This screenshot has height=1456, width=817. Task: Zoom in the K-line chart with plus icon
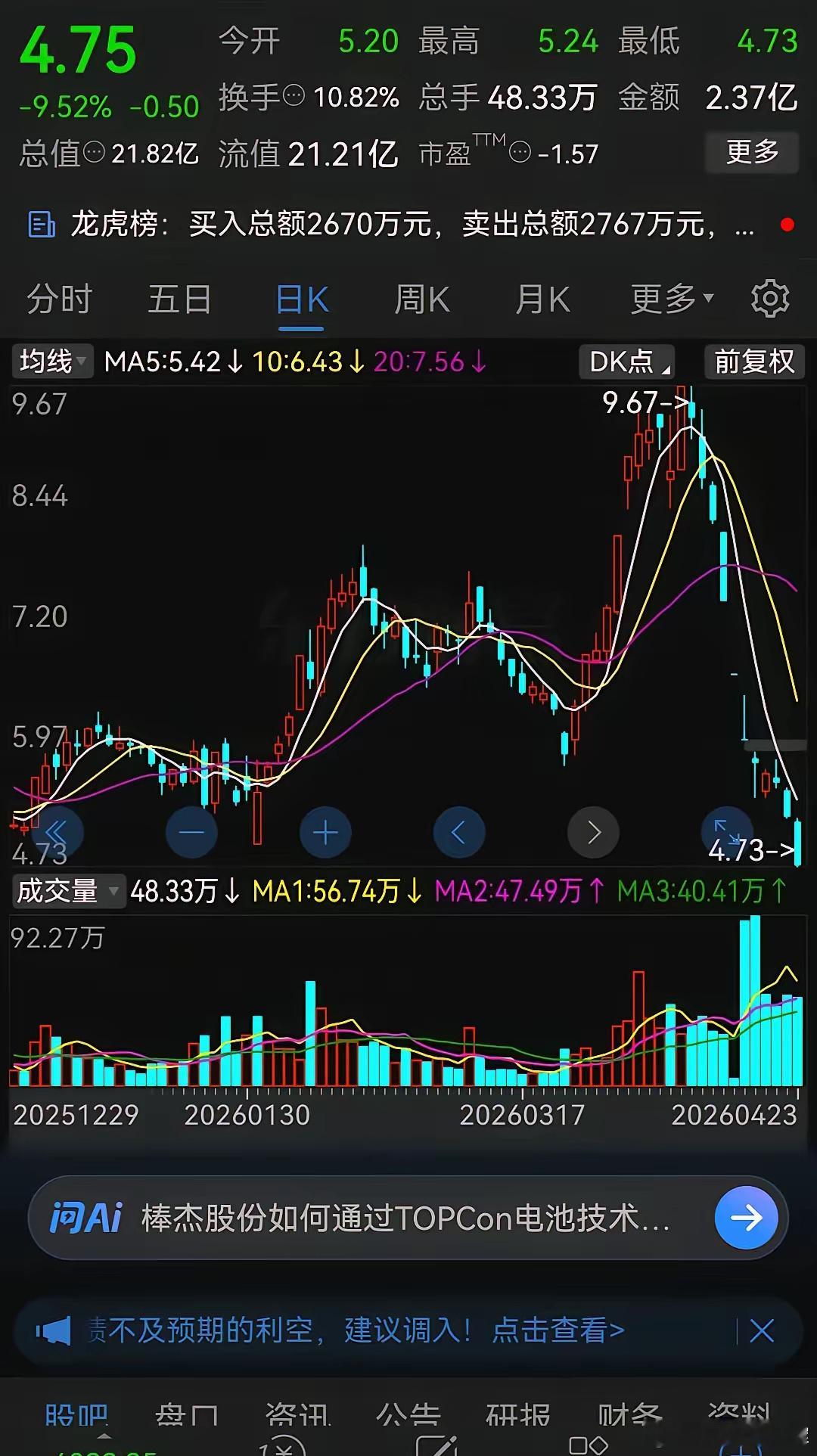pyautogui.click(x=325, y=832)
